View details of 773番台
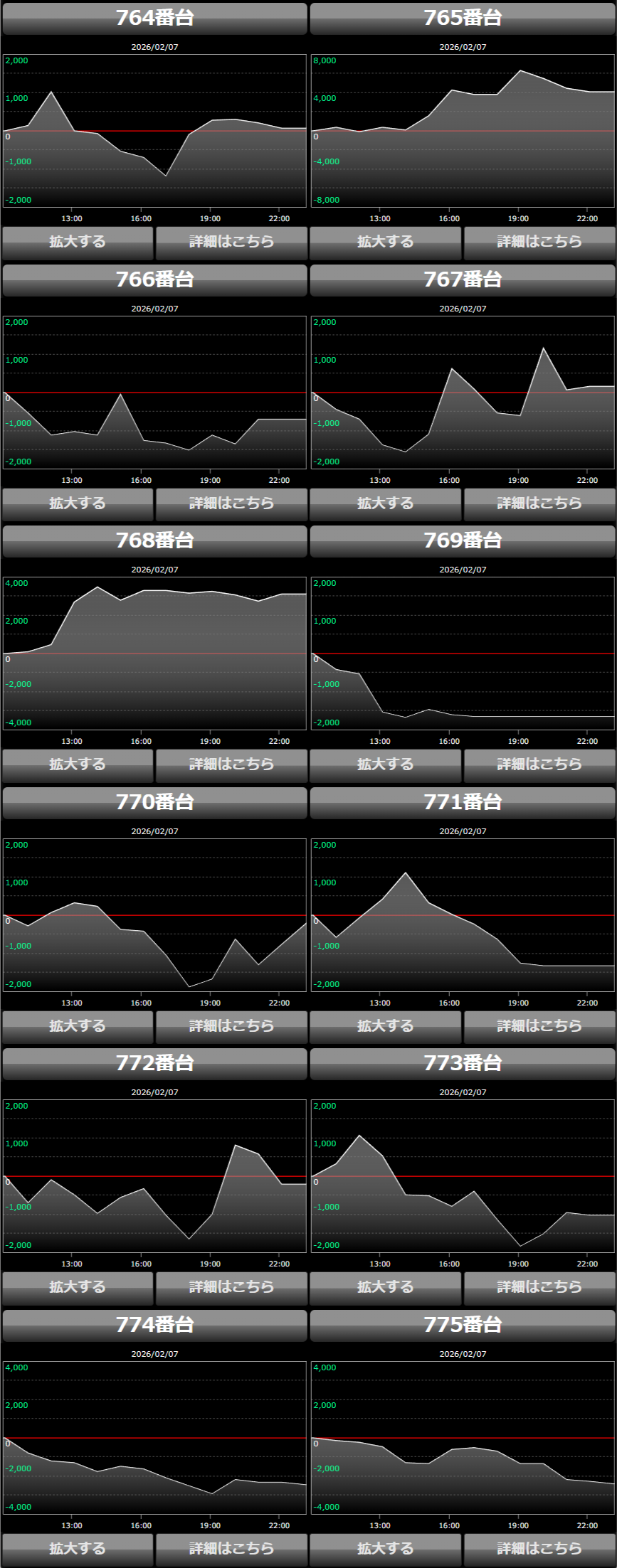Image resolution: width=617 pixels, height=1568 pixels. 539,1287
